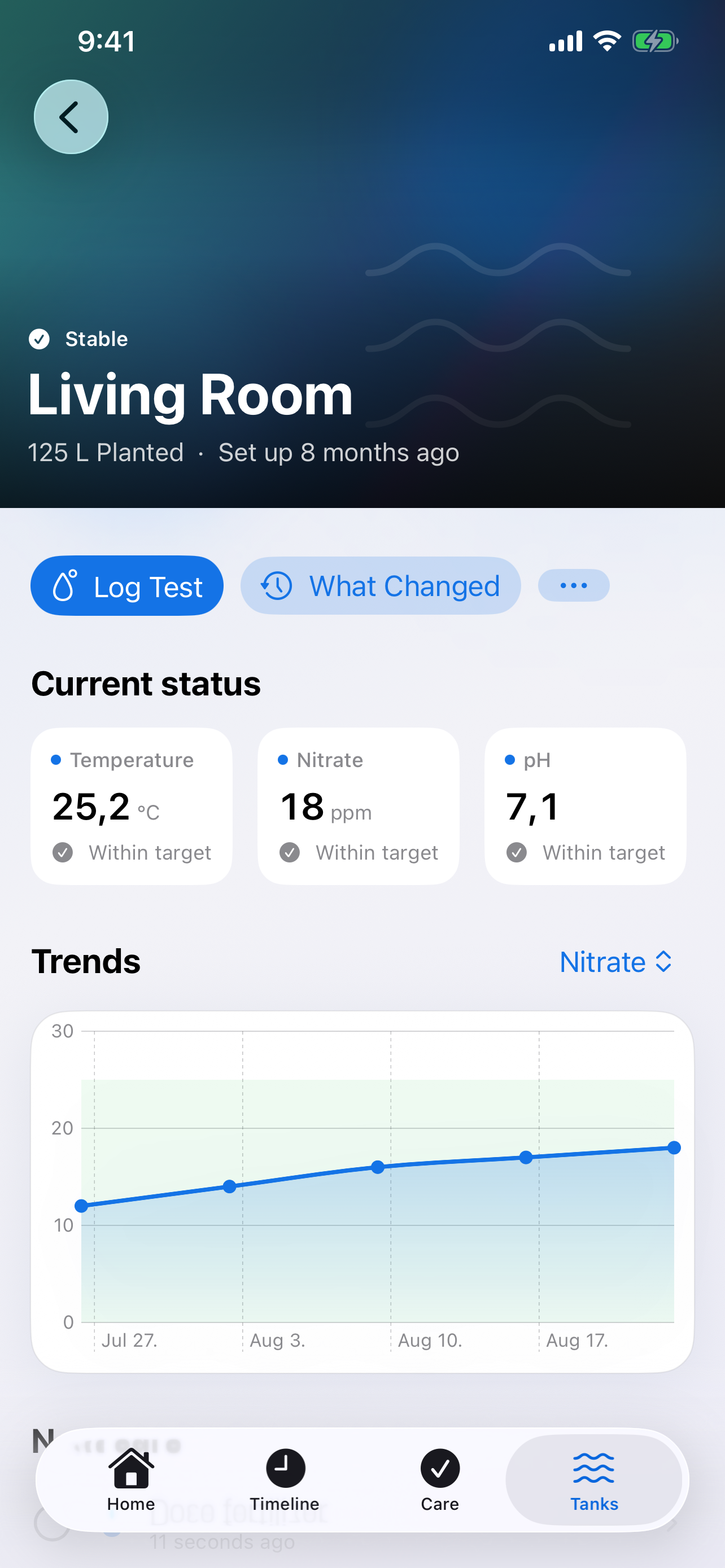This screenshot has width=725, height=1568.
Task: Tap the Log Test button
Action: tap(126, 585)
